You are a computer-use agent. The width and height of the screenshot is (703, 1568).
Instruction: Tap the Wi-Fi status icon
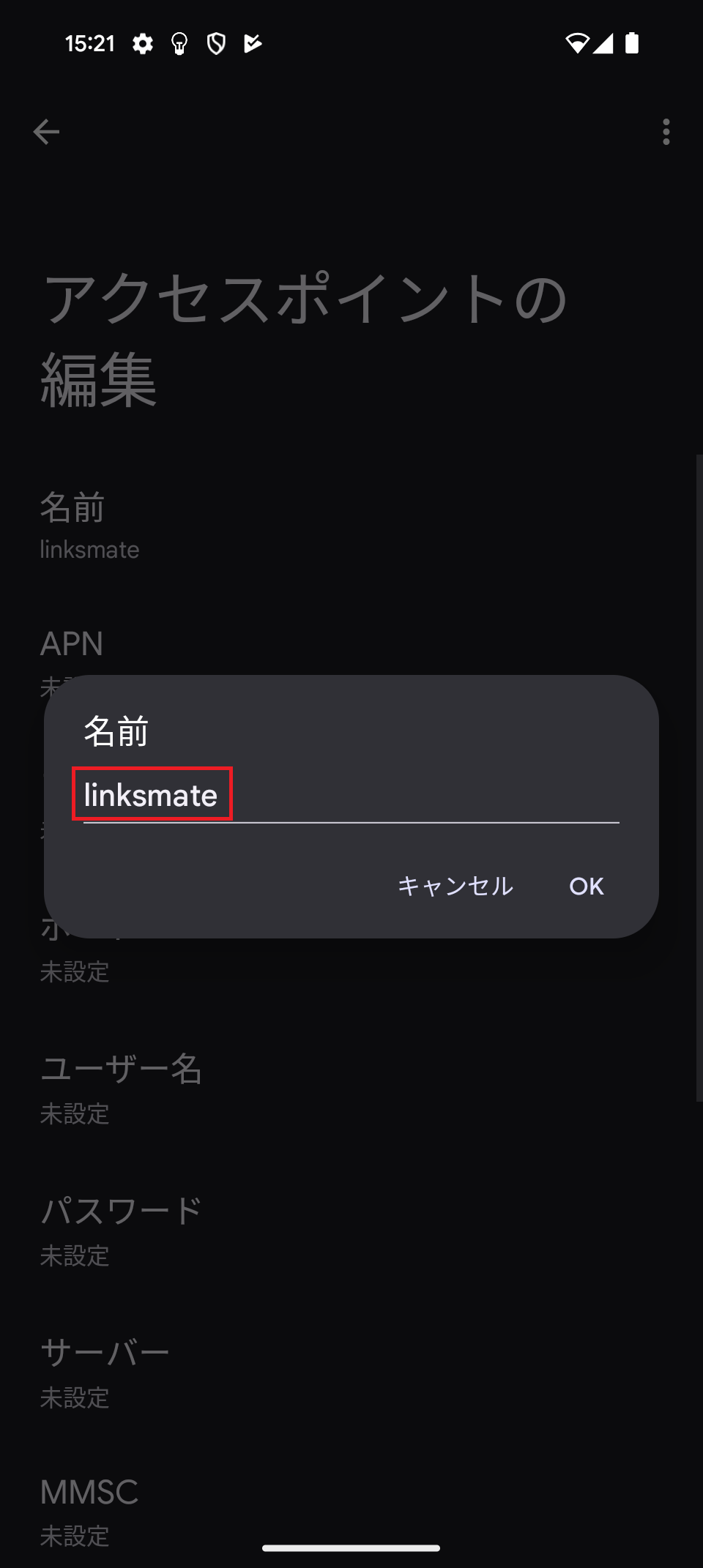click(x=579, y=43)
